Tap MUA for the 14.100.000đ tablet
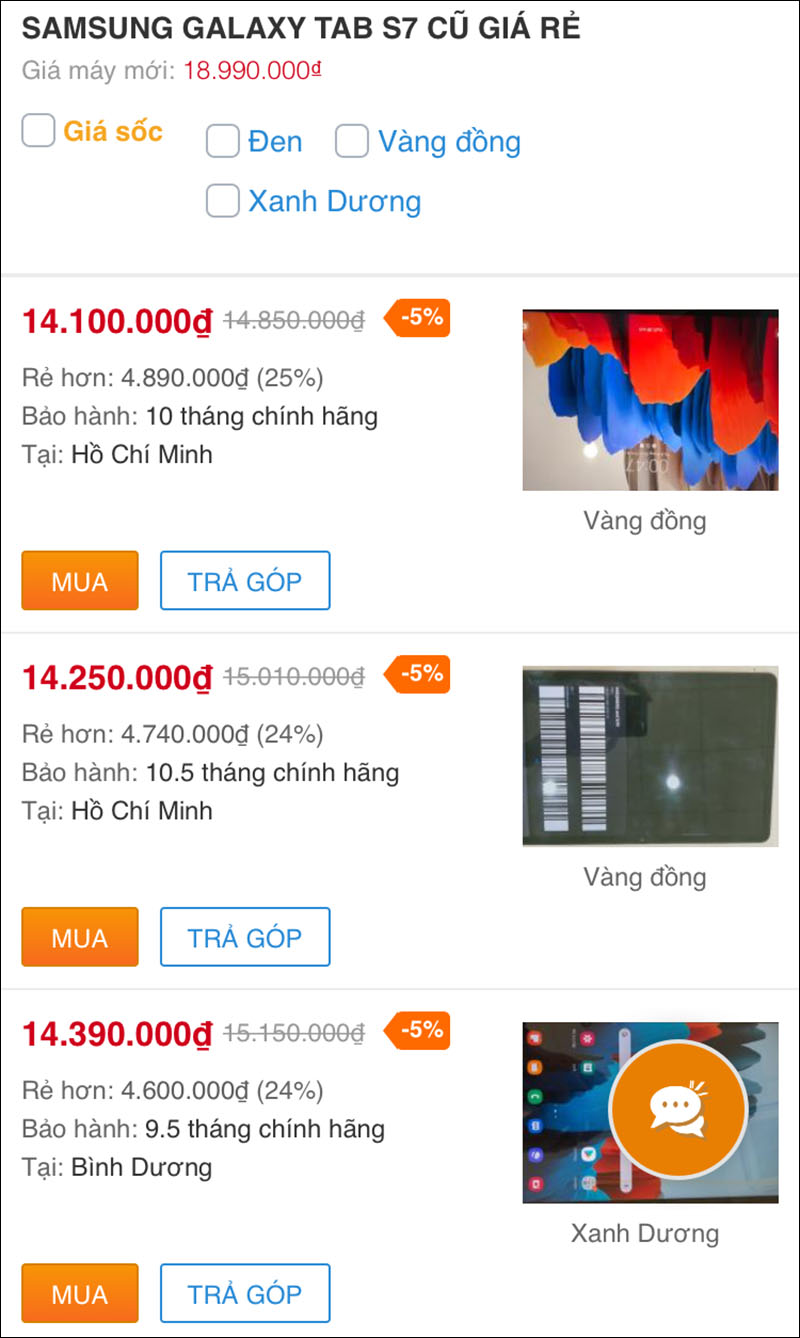Image resolution: width=800 pixels, height=1338 pixels. point(80,581)
